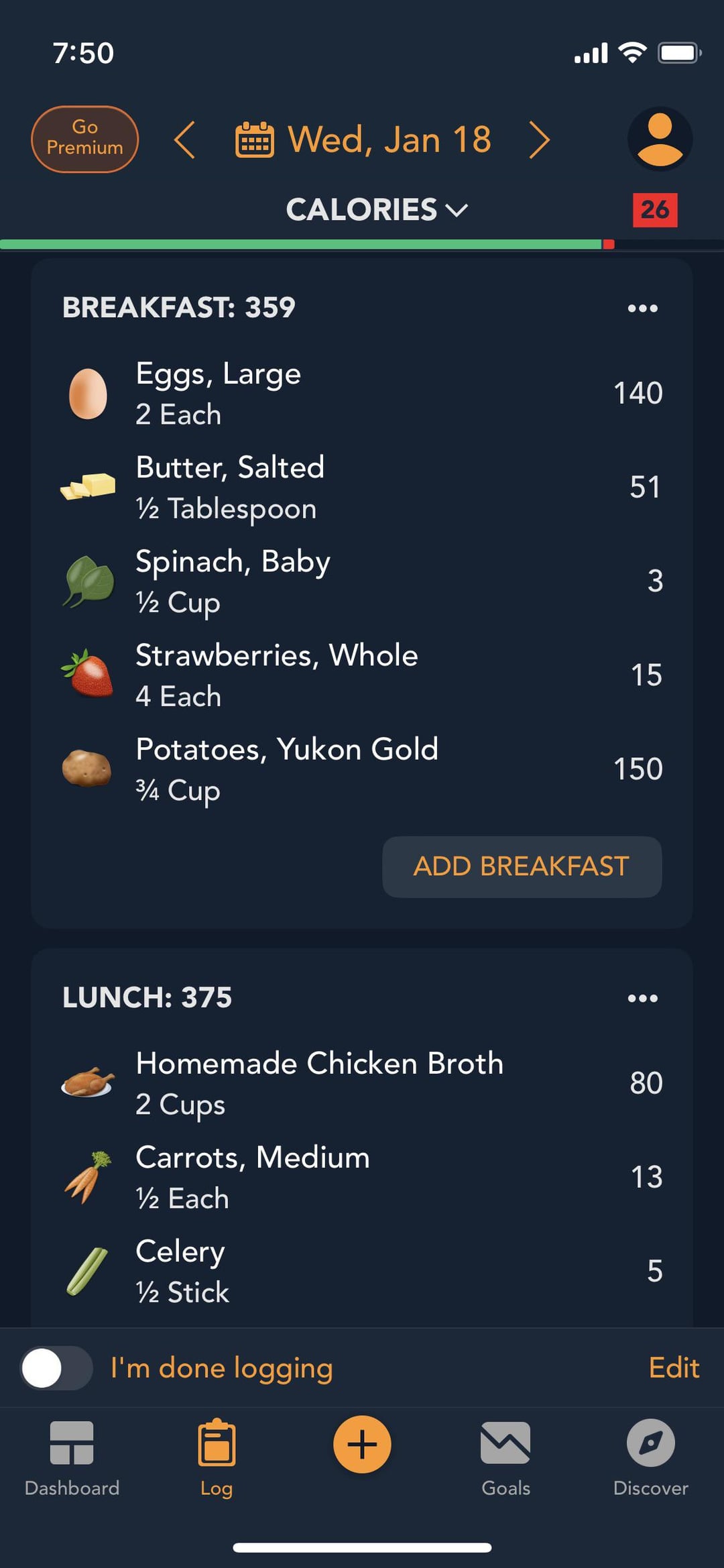724x1568 pixels.
Task: Expand the Calories dropdown
Action: [377, 209]
